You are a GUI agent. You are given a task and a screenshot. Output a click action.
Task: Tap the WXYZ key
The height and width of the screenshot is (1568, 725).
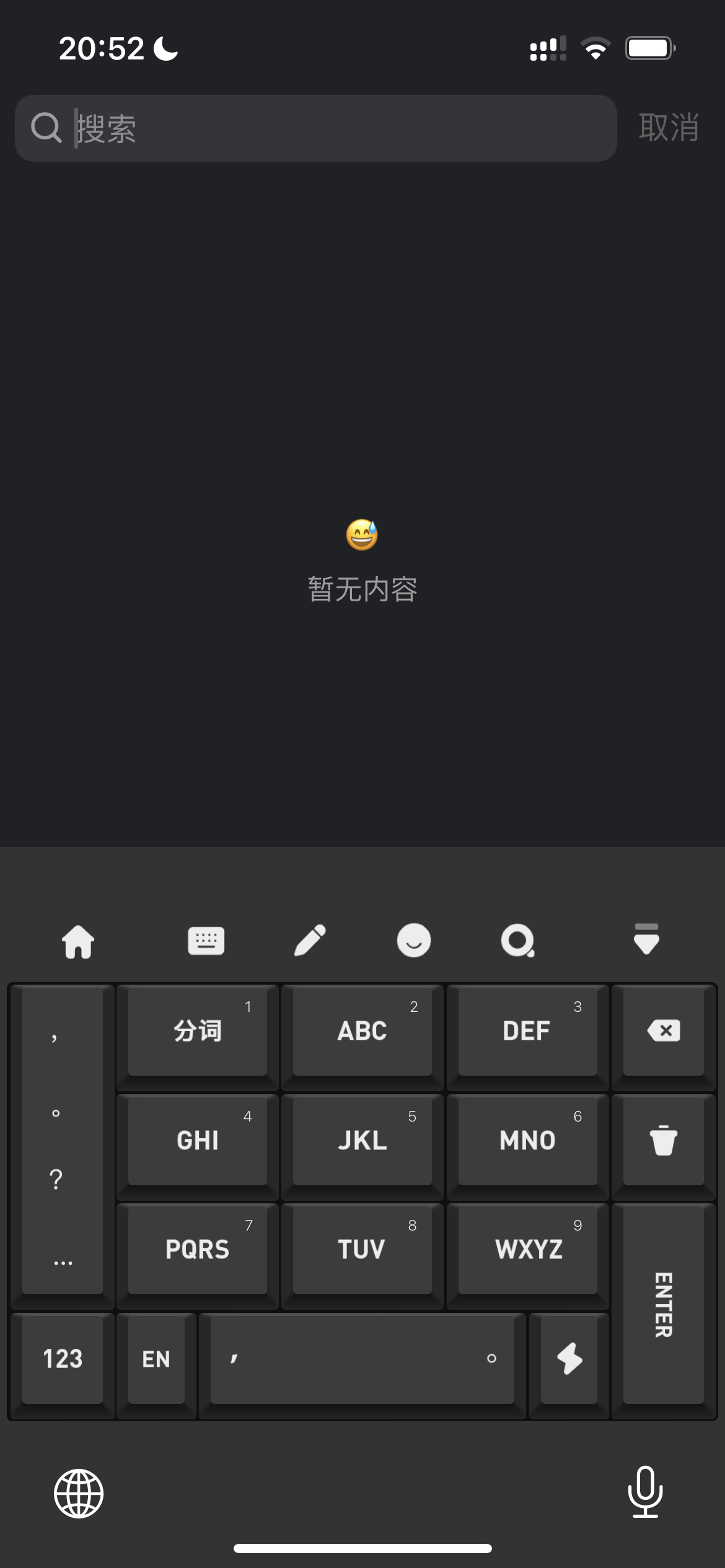(x=527, y=1249)
